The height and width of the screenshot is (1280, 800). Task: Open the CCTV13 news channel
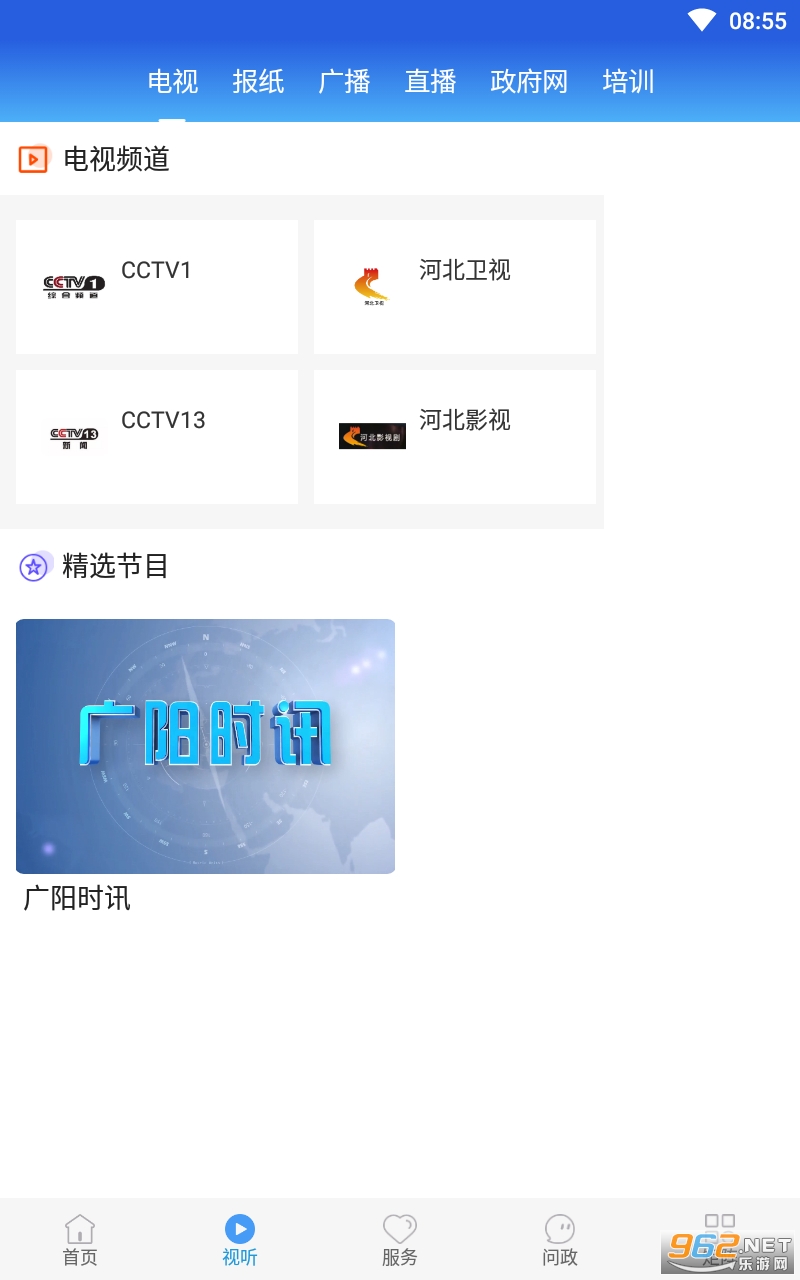(x=157, y=436)
